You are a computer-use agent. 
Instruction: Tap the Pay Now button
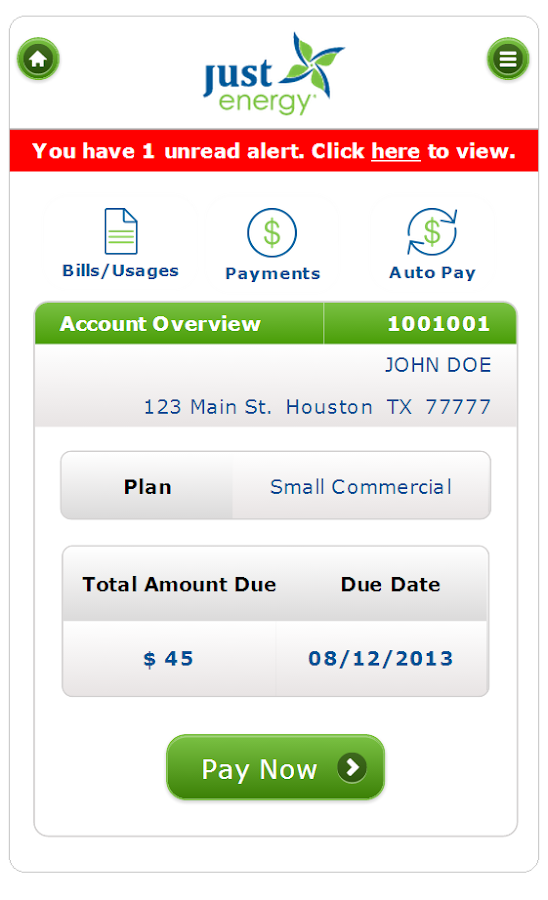tap(275, 767)
